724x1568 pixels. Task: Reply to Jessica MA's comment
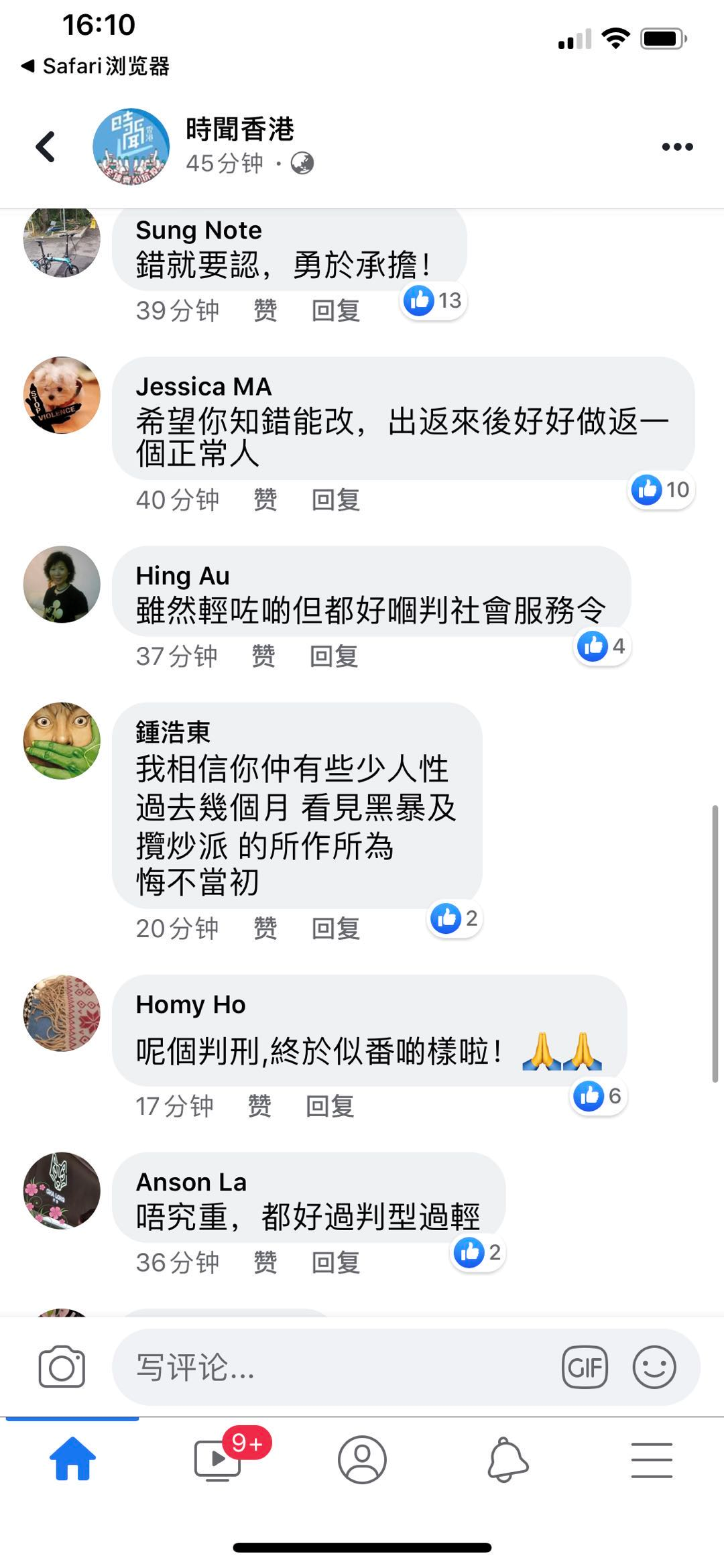(335, 499)
